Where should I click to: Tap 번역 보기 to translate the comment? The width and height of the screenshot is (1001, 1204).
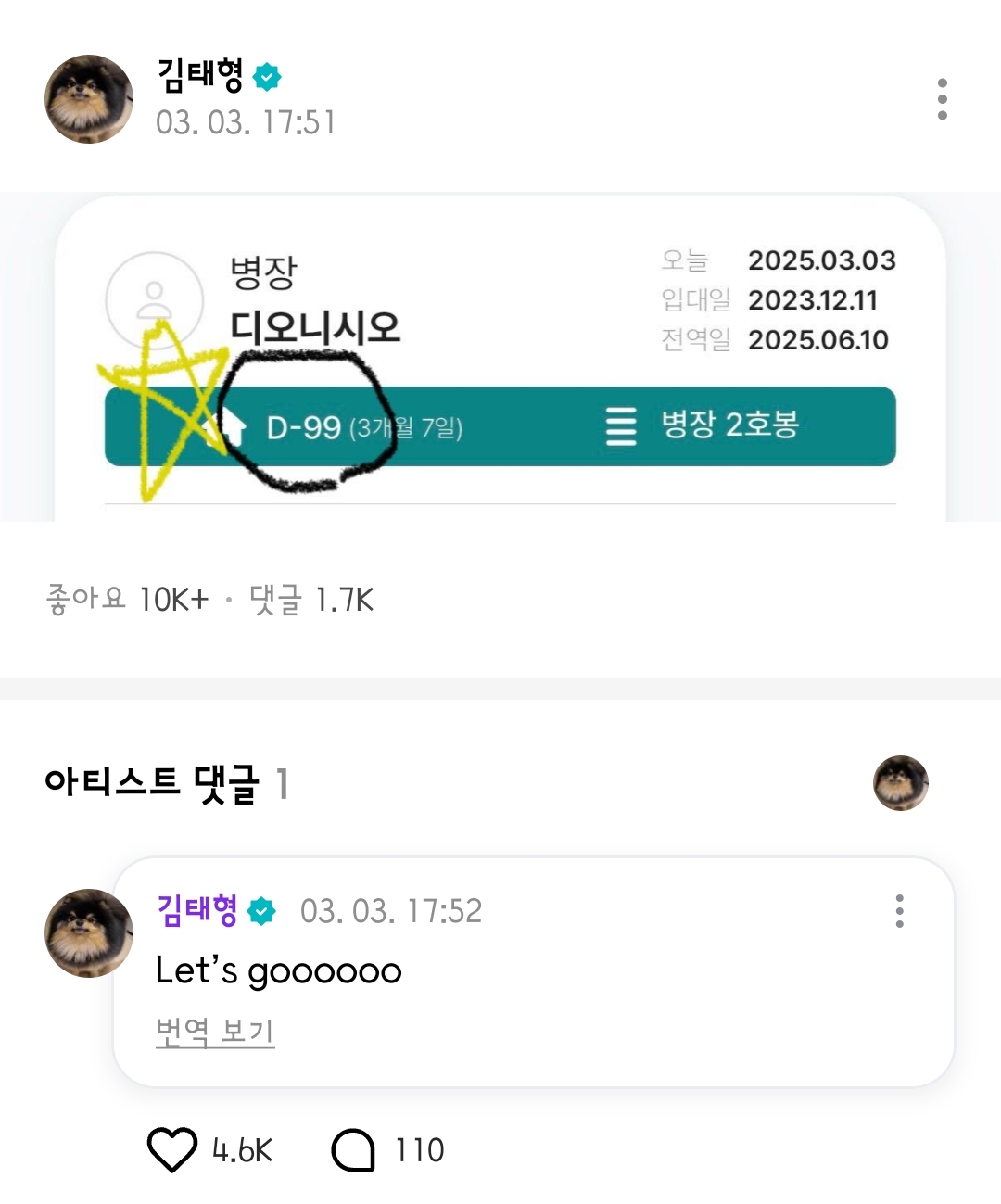click(x=215, y=1032)
